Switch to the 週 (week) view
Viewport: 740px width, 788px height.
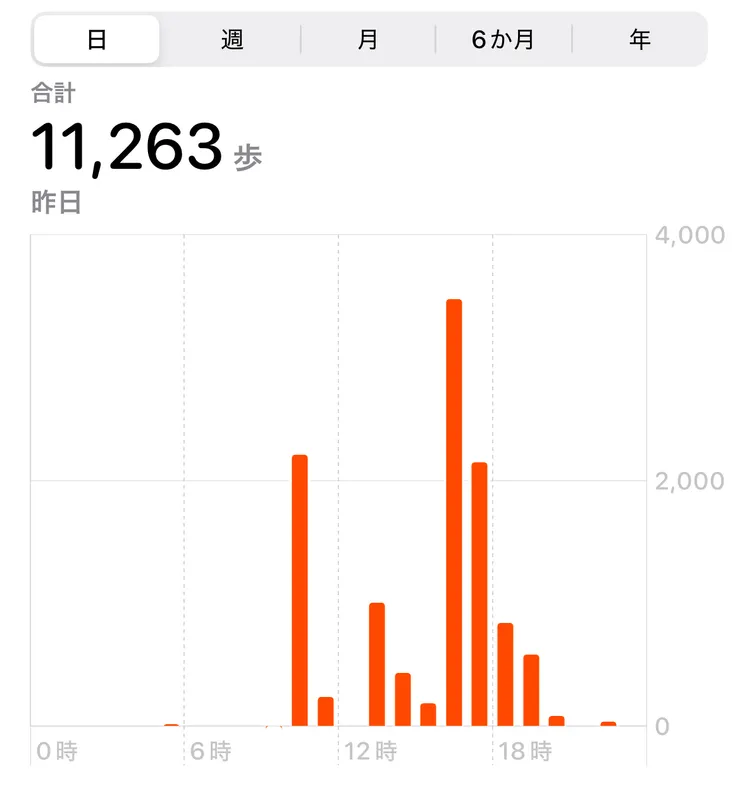click(x=232, y=40)
